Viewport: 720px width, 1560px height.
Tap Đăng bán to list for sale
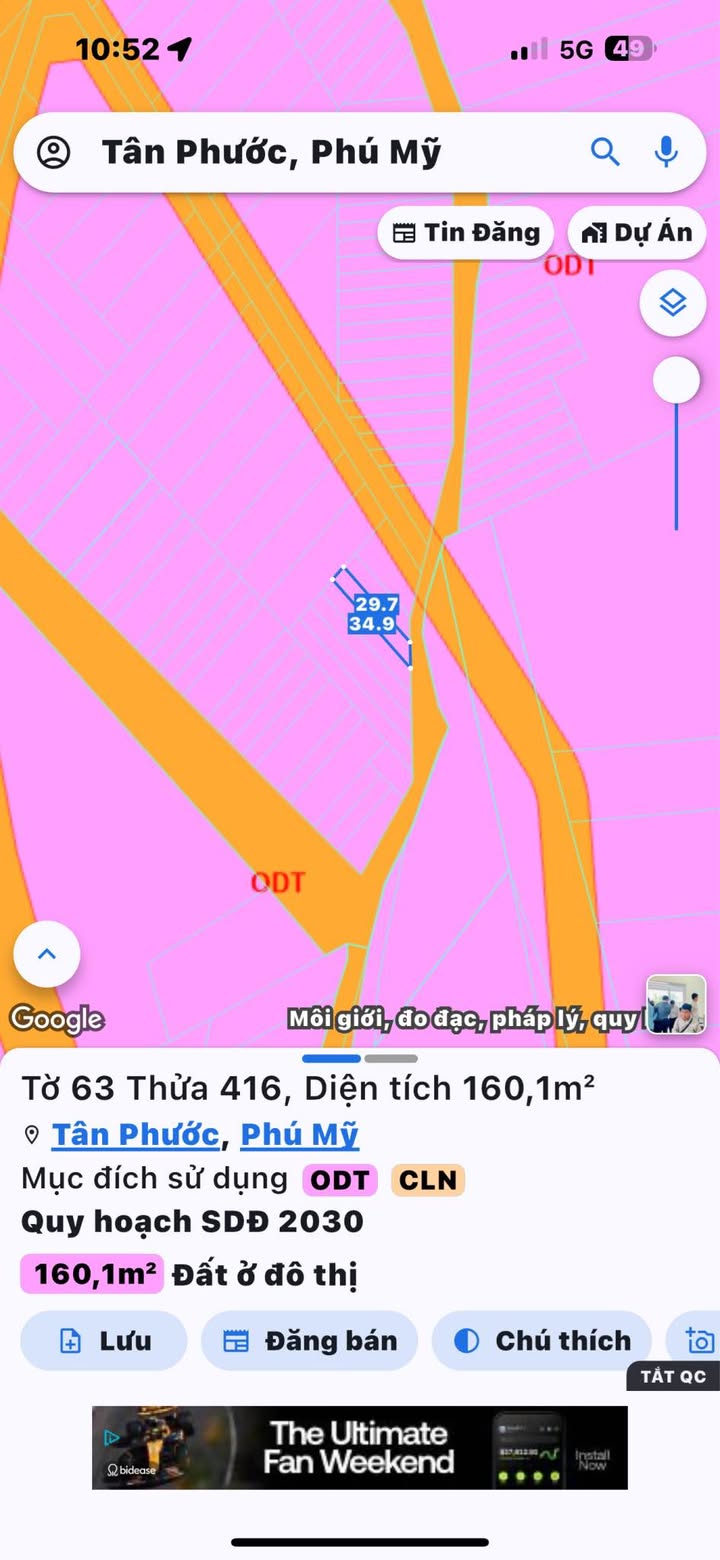(x=309, y=1341)
